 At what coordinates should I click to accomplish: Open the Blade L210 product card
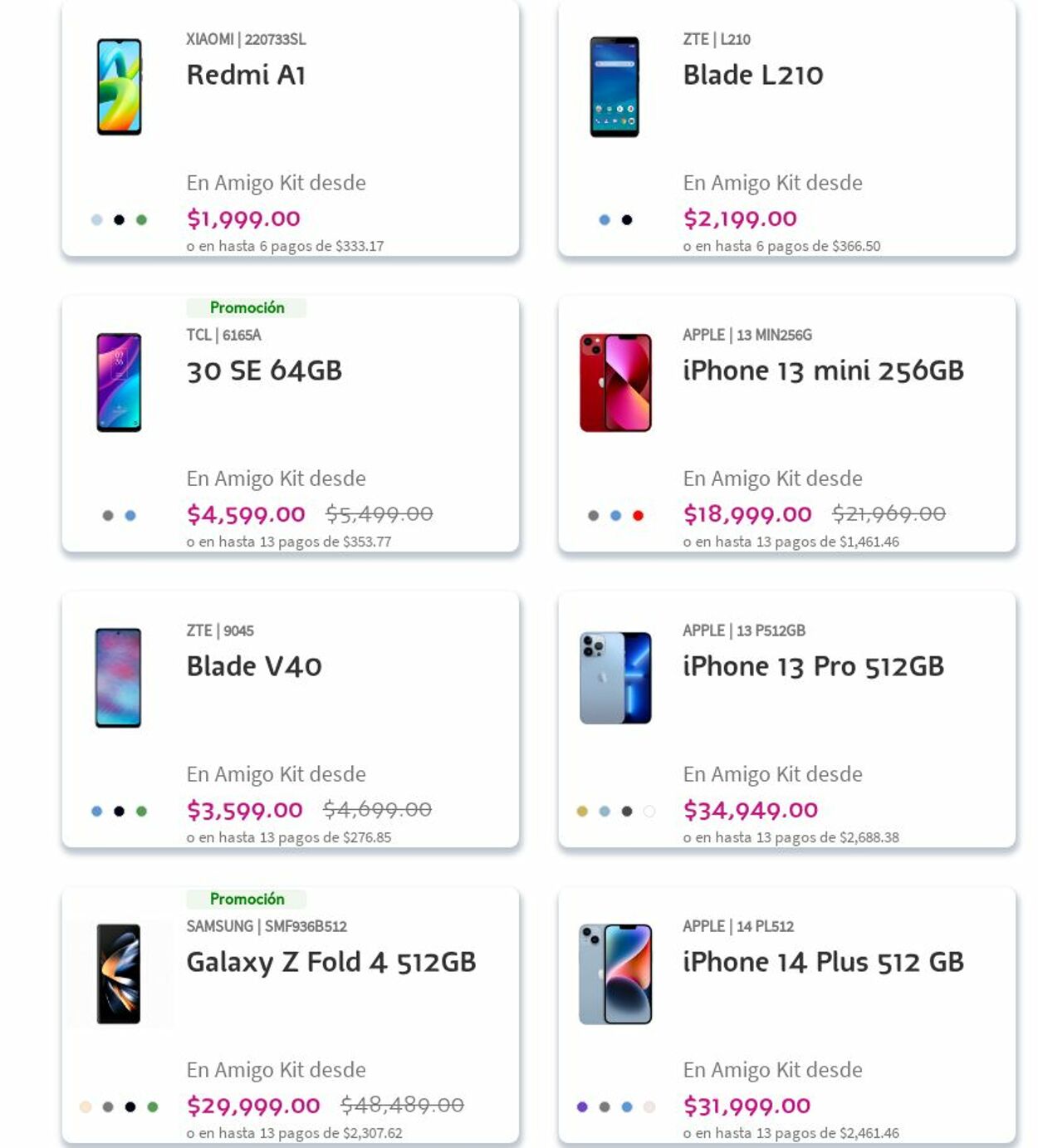tap(752, 76)
